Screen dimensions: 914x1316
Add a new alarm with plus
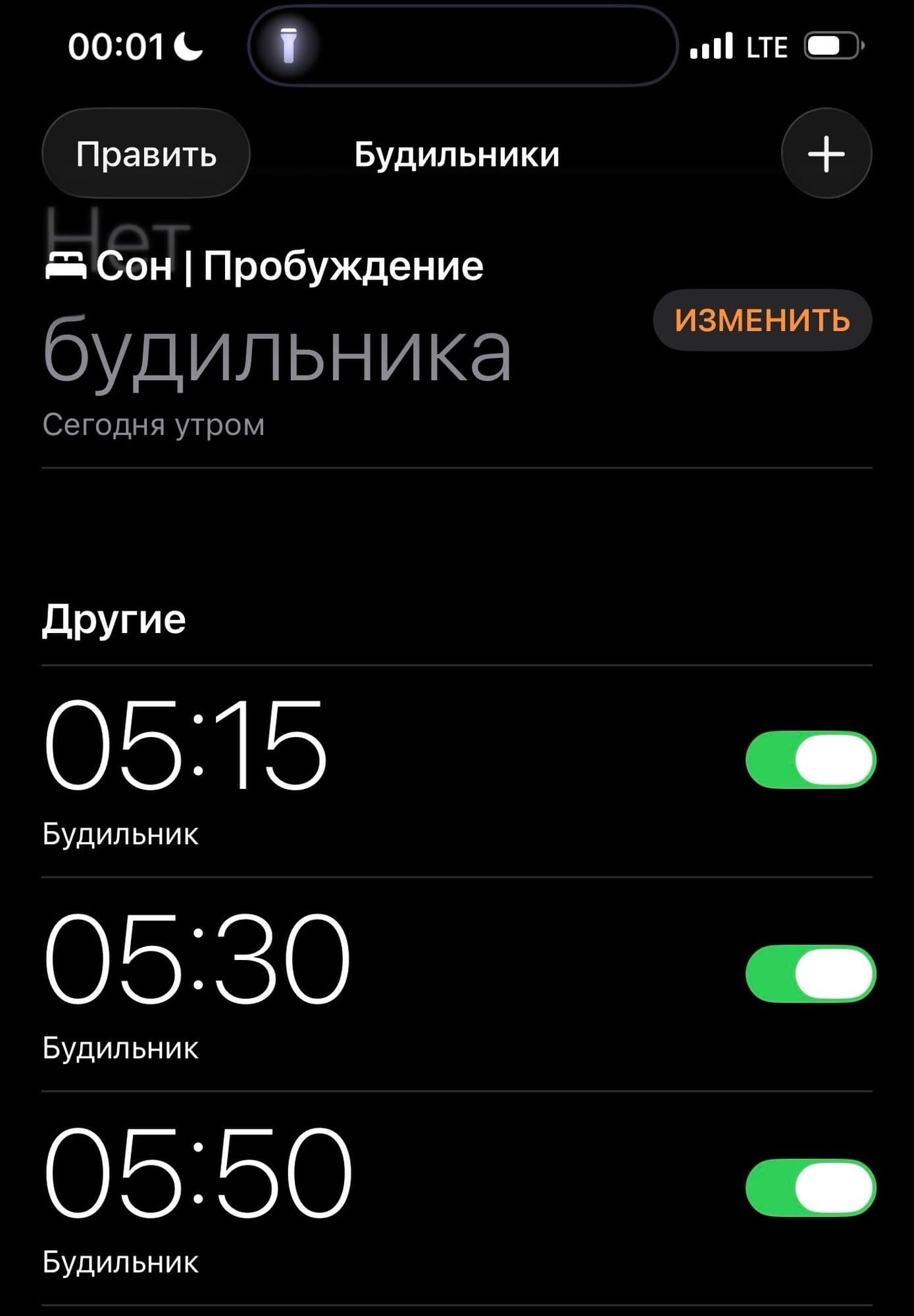(x=826, y=154)
